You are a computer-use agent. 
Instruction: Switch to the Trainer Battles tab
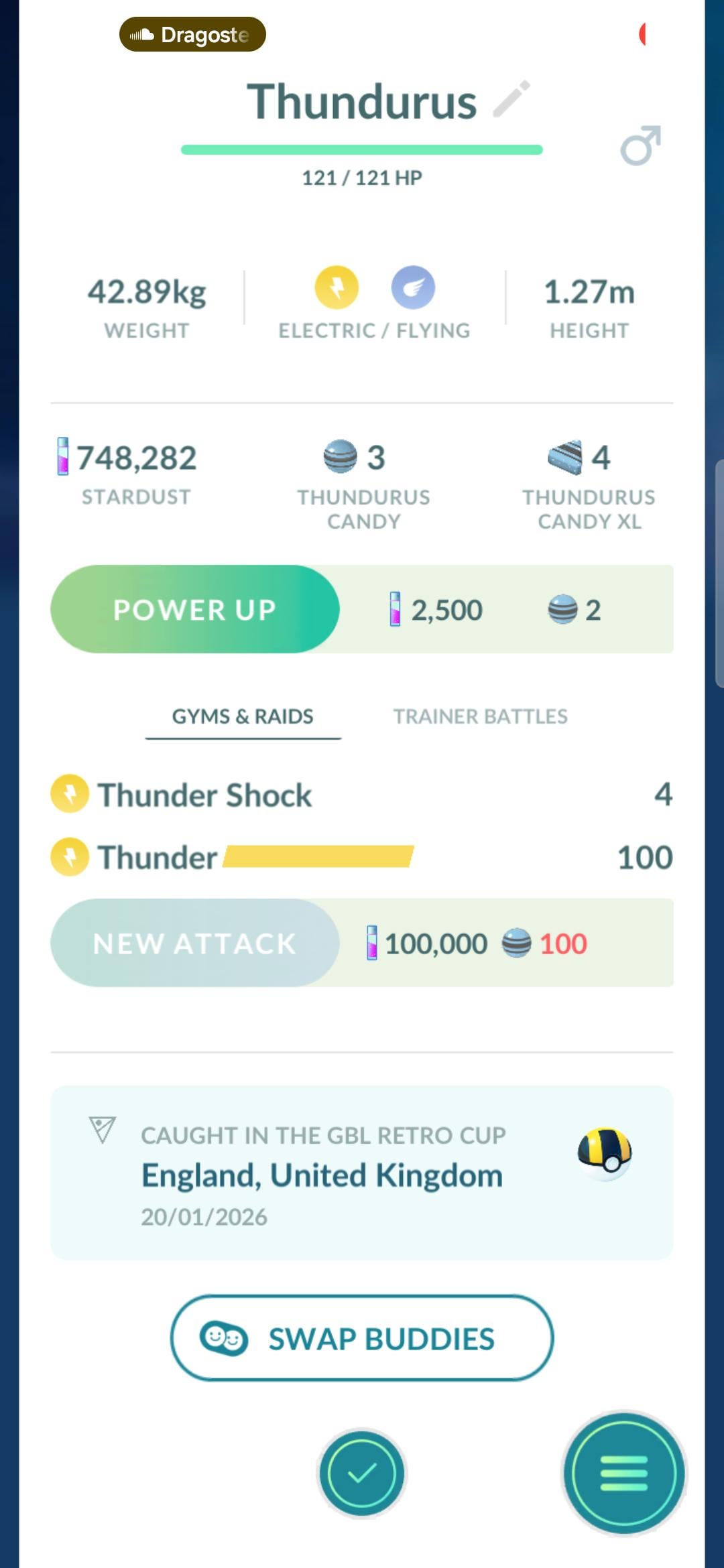click(480, 716)
